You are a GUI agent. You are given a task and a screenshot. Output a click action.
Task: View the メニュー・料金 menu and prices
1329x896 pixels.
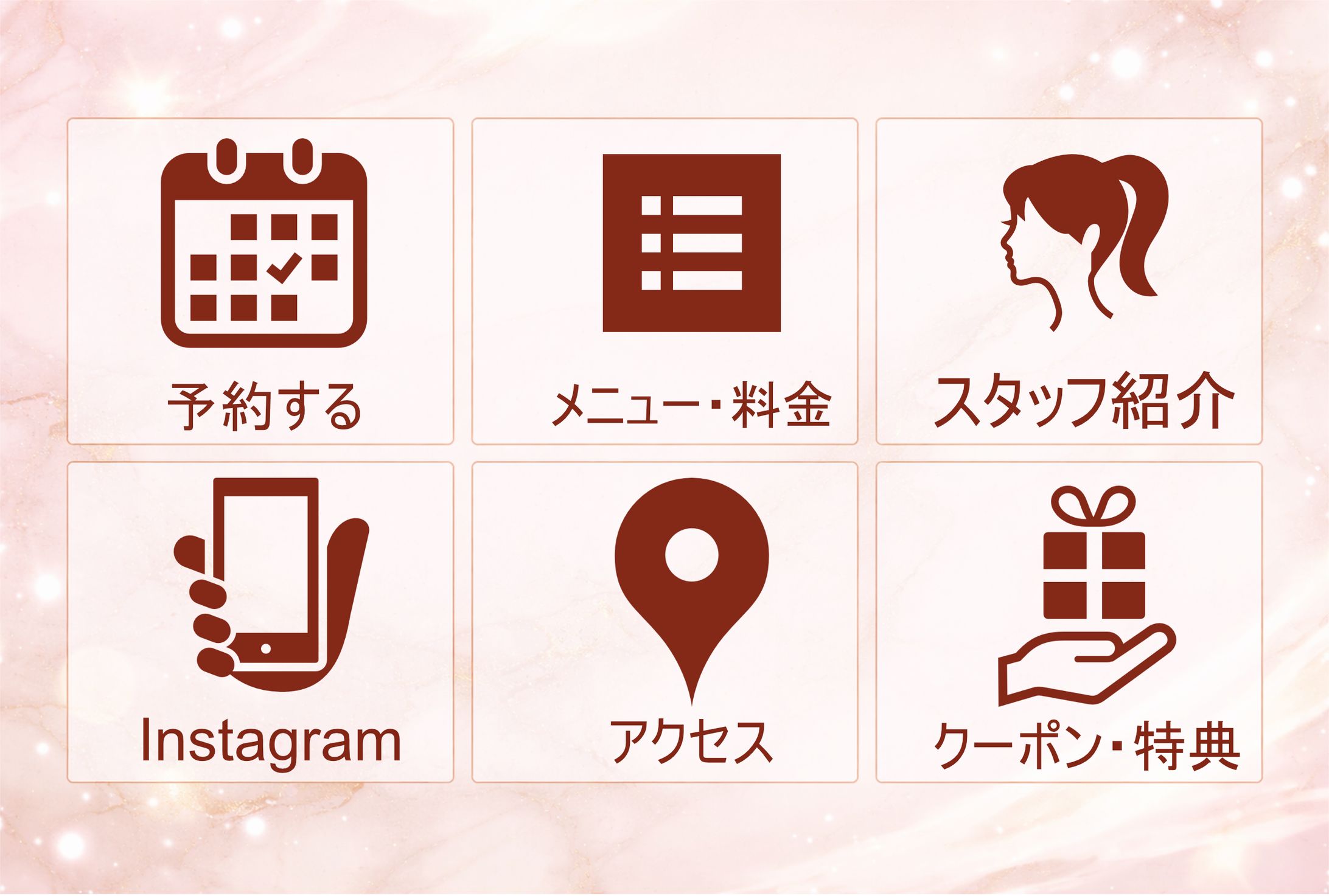pos(664,281)
